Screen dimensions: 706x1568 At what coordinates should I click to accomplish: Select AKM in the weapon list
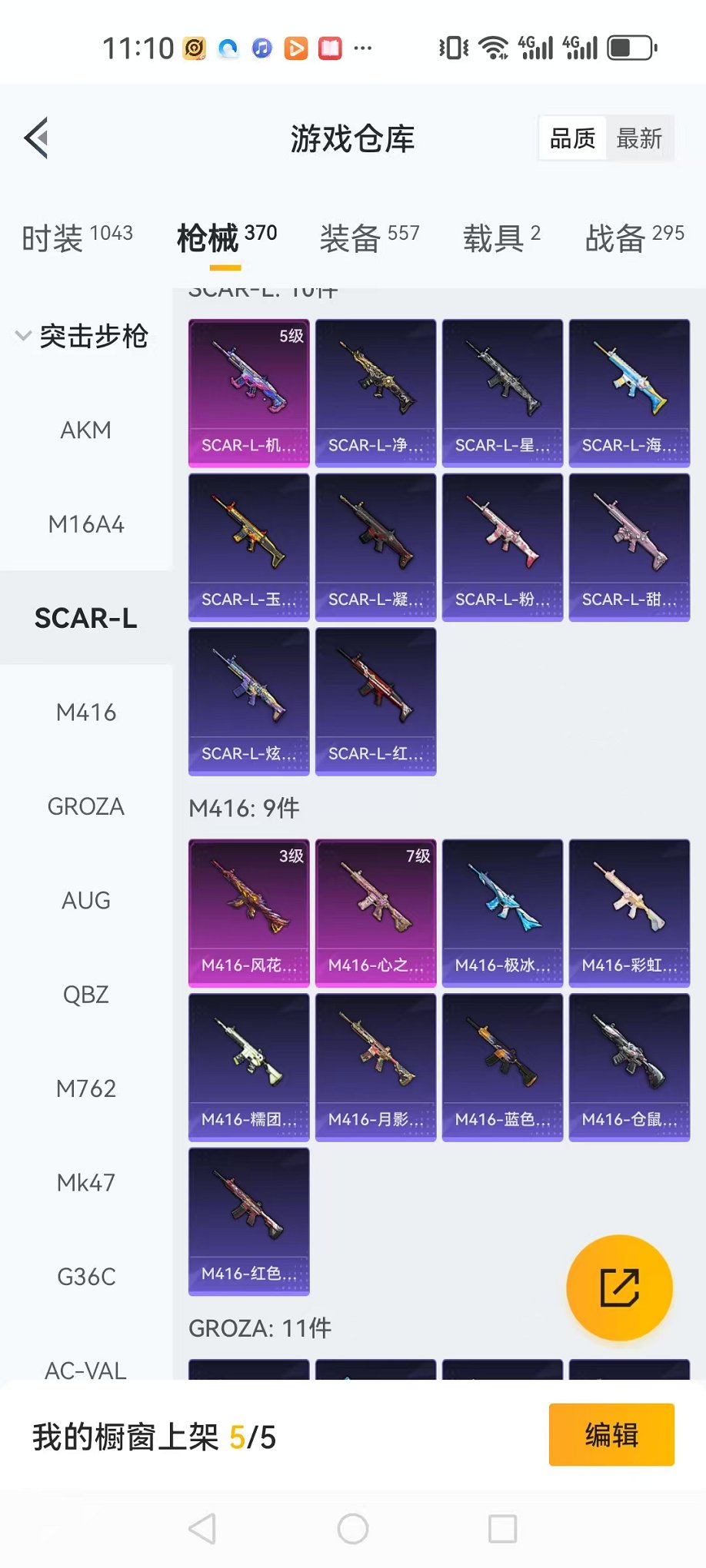(x=85, y=430)
